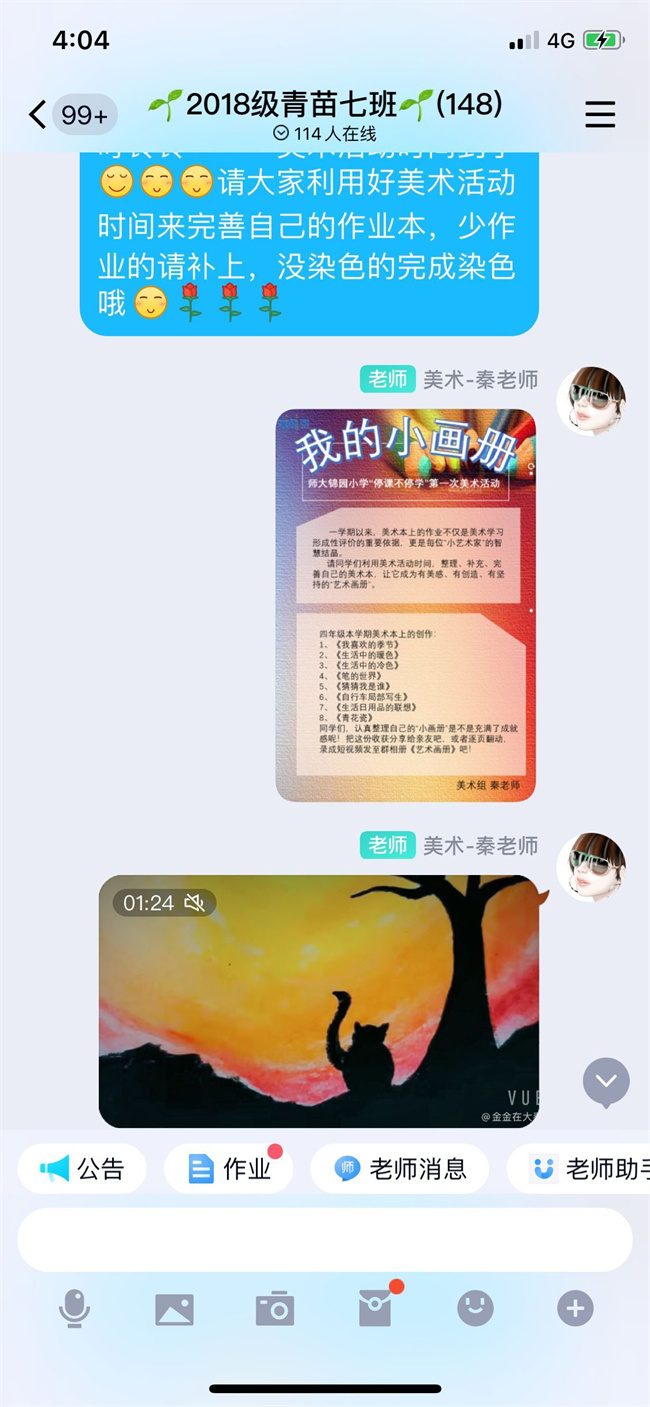650x1407 pixels.
Task: Open the 作业 homework chip
Action: (x=229, y=1168)
